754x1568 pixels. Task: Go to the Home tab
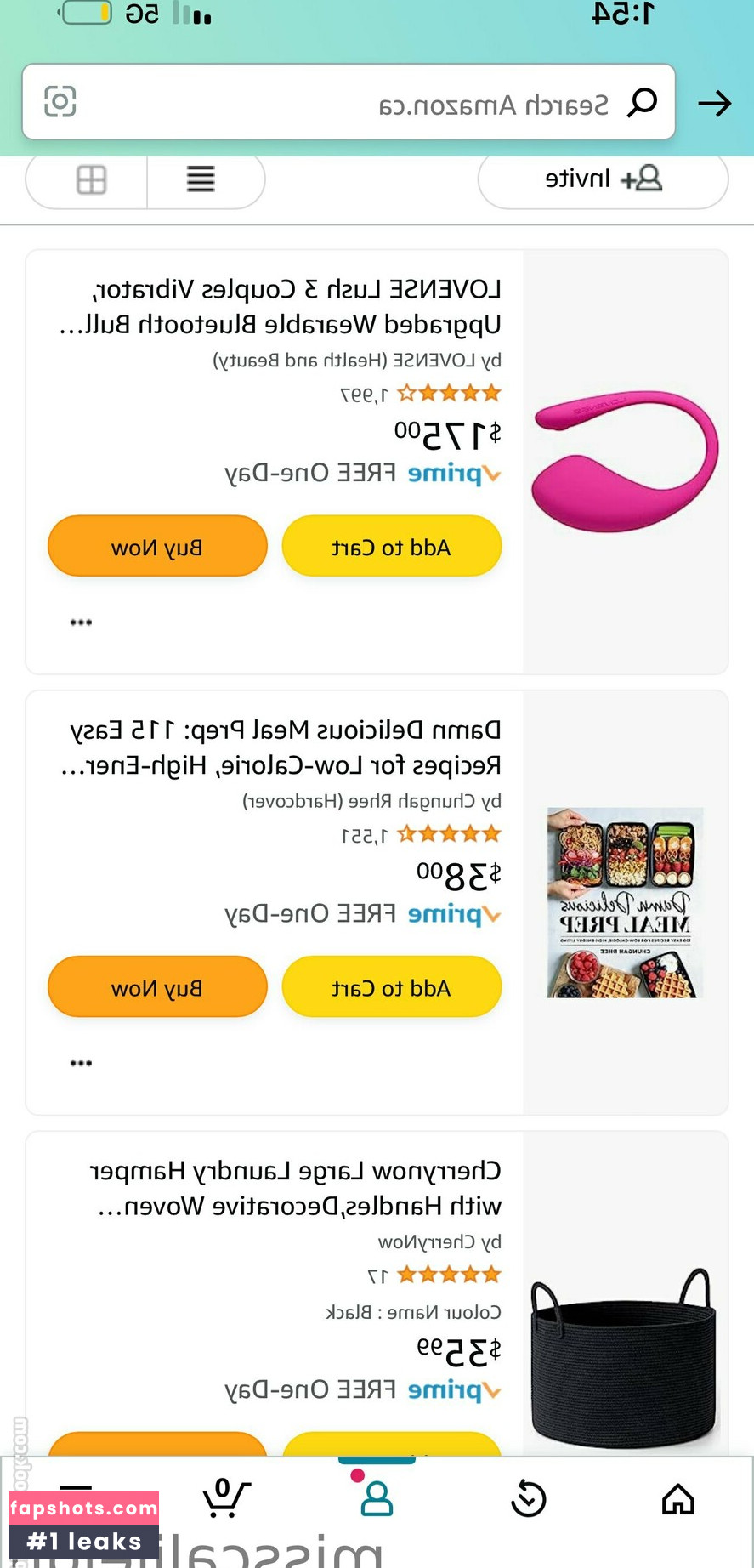(x=677, y=1499)
